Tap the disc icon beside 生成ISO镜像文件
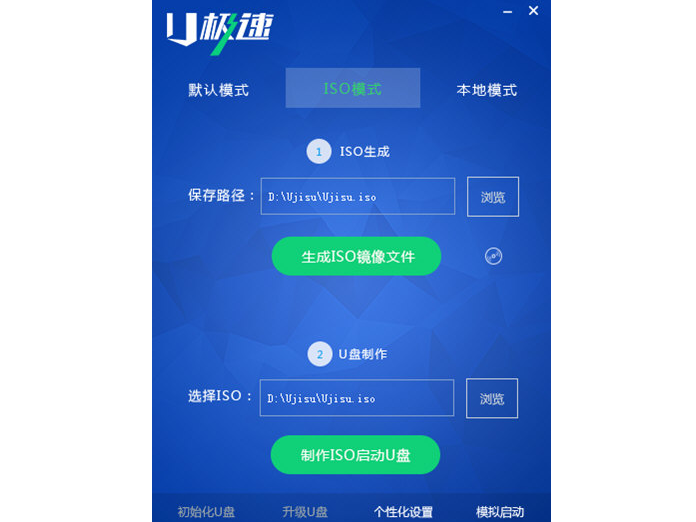The width and height of the screenshot is (696, 522). click(x=493, y=256)
